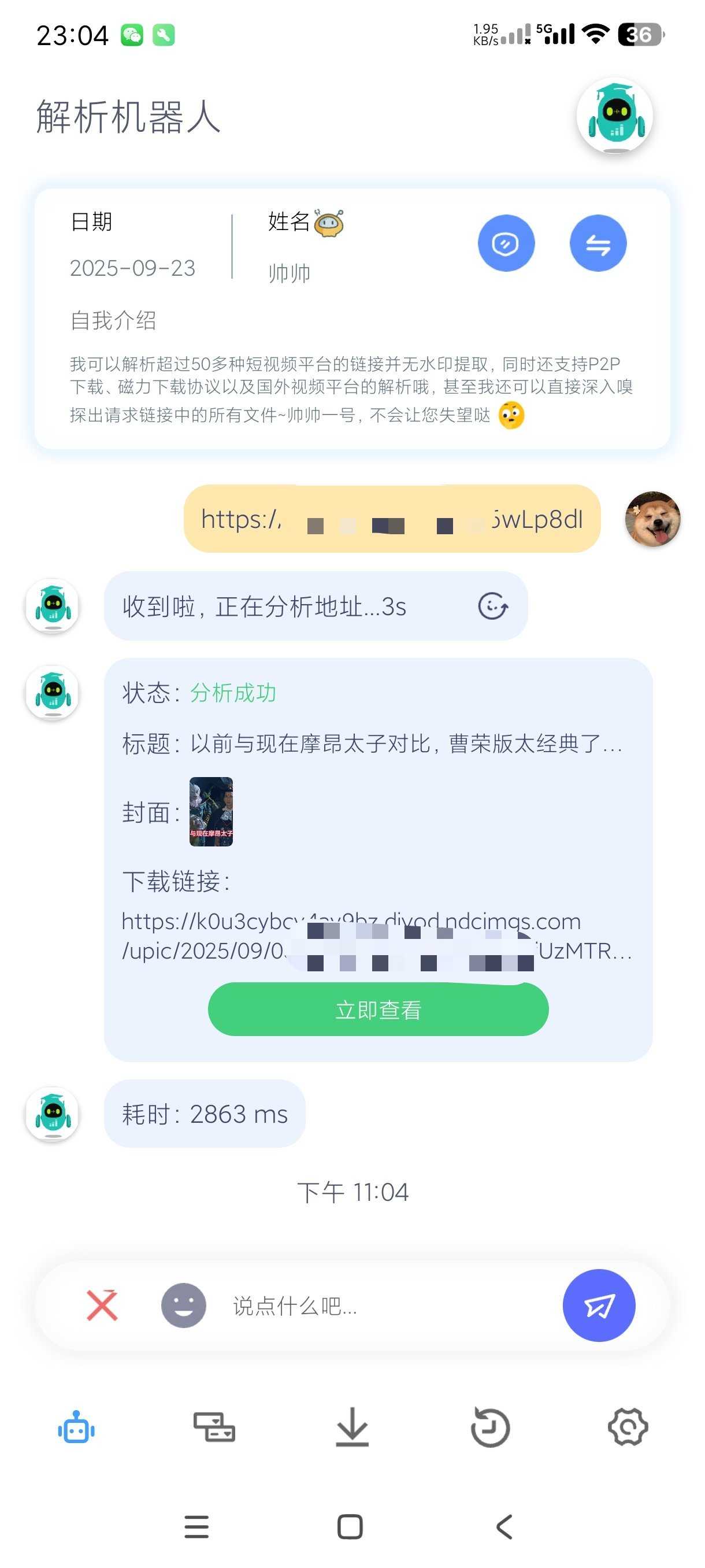Tap the blue switch arrows icon
The image size is (705, 1568).
(x=598, y=243)
